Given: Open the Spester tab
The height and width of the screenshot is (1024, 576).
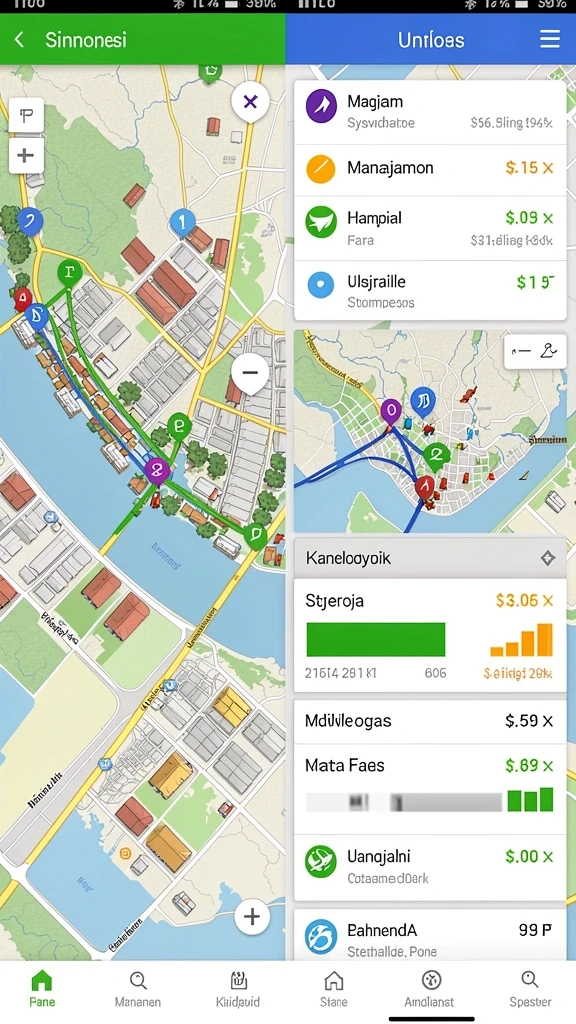Looking at the screenshot, I should (x=530, y=989).
